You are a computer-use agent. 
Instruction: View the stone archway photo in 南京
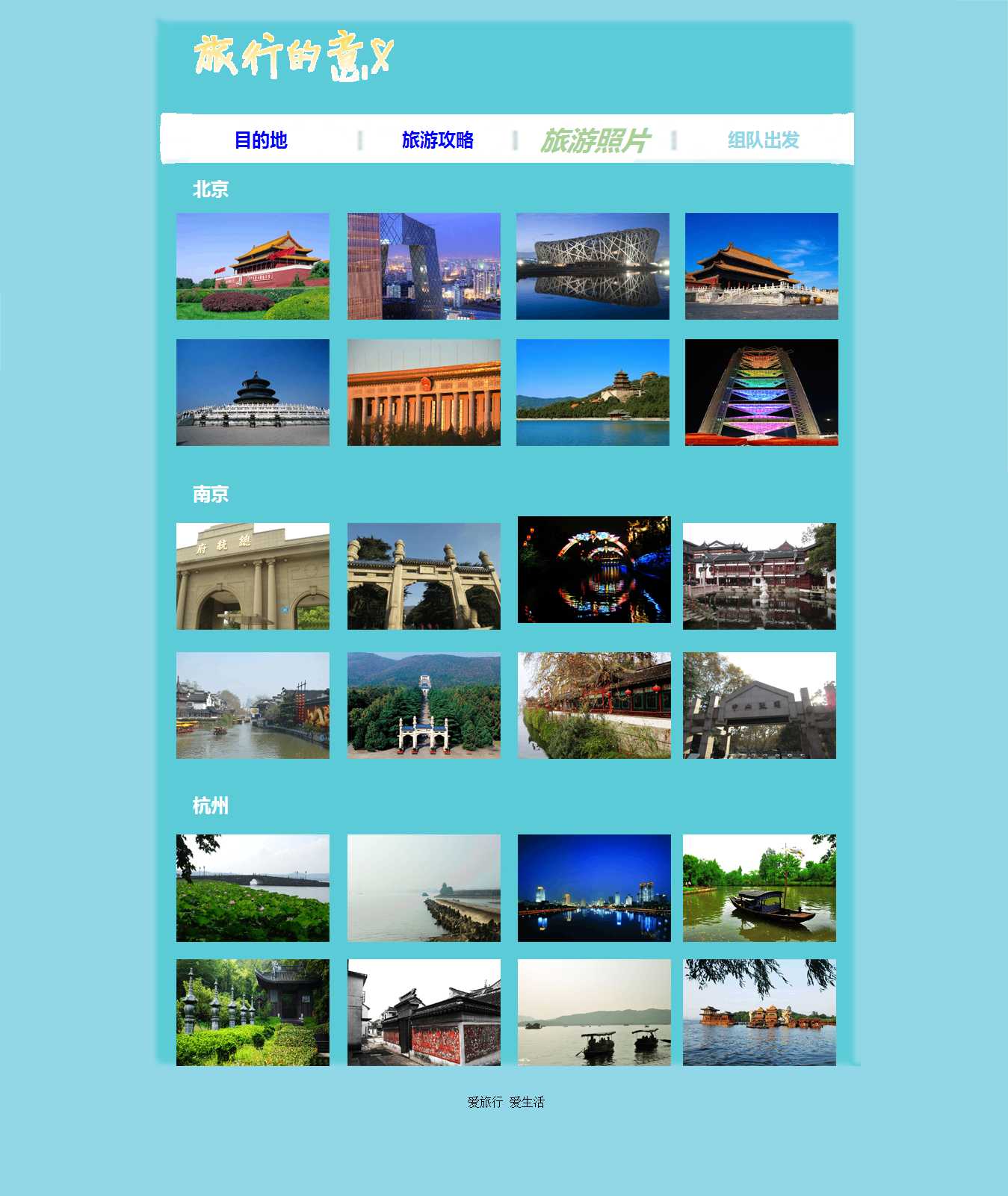point(424,576)
